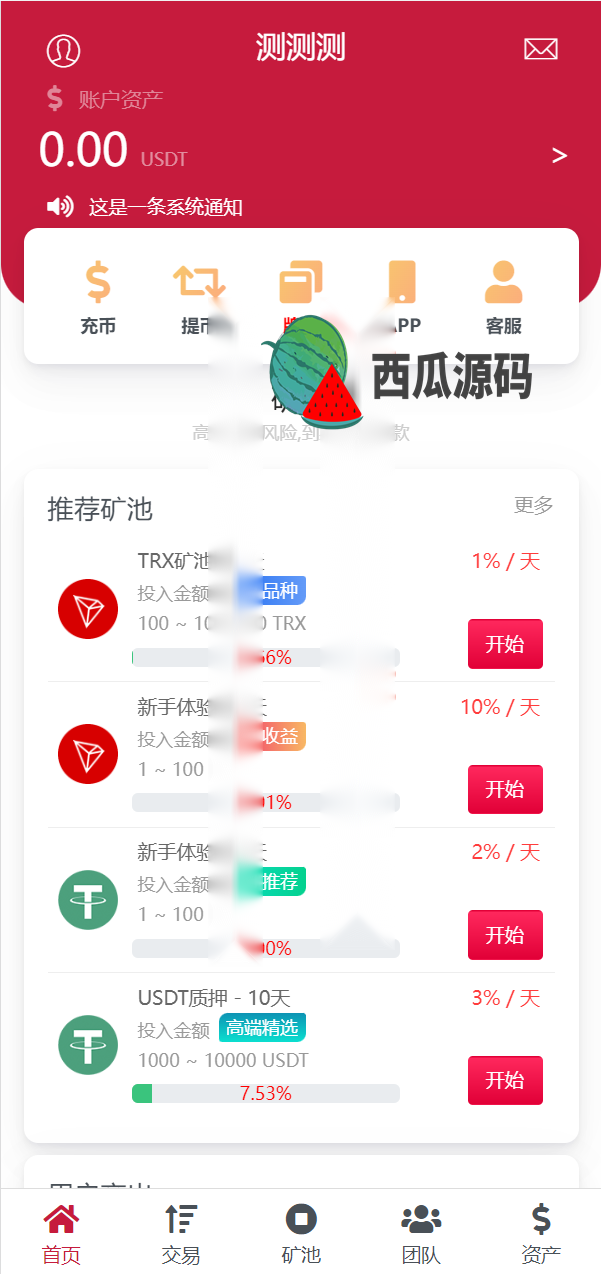The width and height of the screenshot is (601, 1274).
Task: Open the mail envelope messages
Action: click(x=540, y=49)
